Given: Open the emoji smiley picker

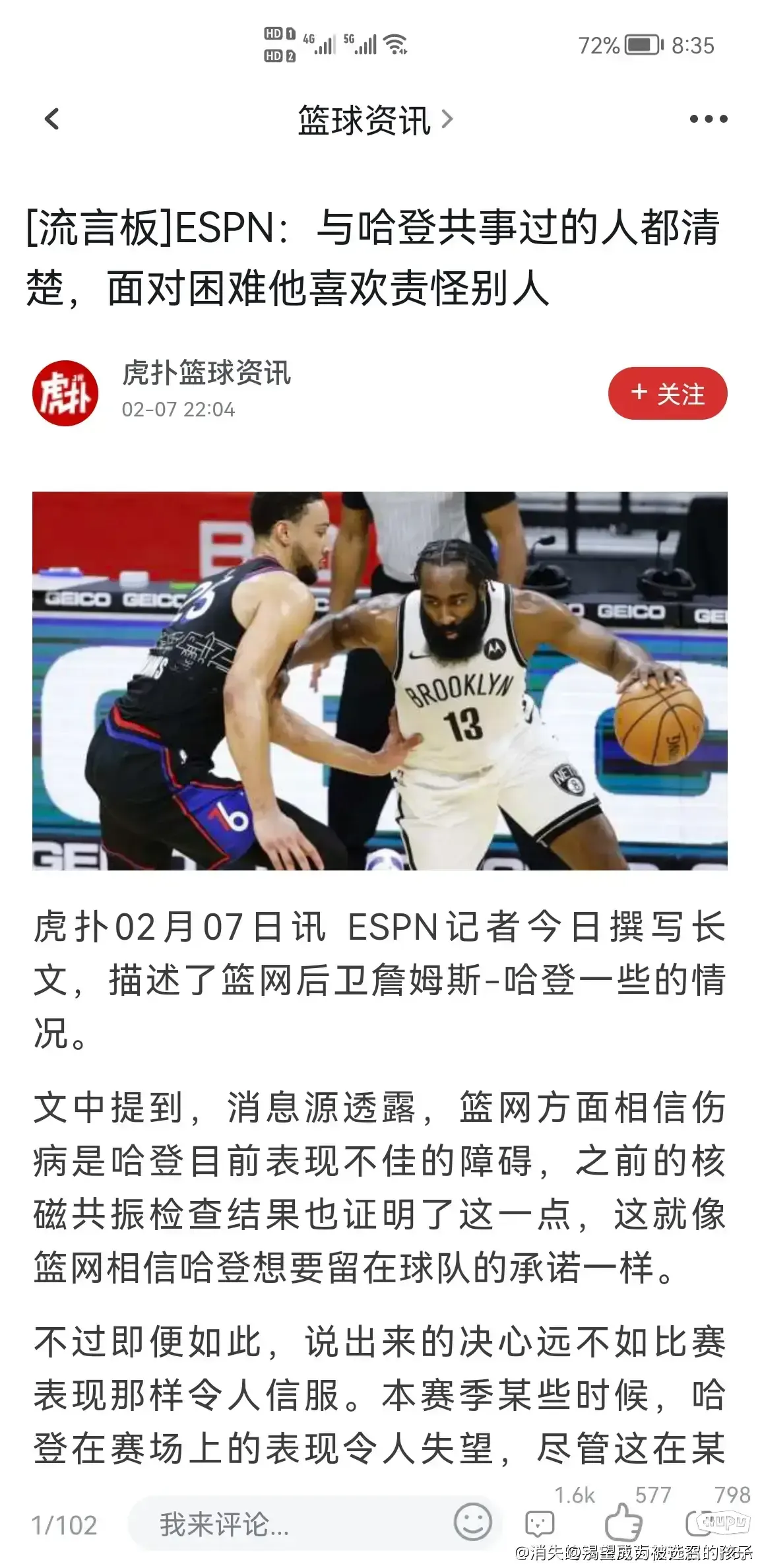Looking at the screenshot, I should point(472,1522).
